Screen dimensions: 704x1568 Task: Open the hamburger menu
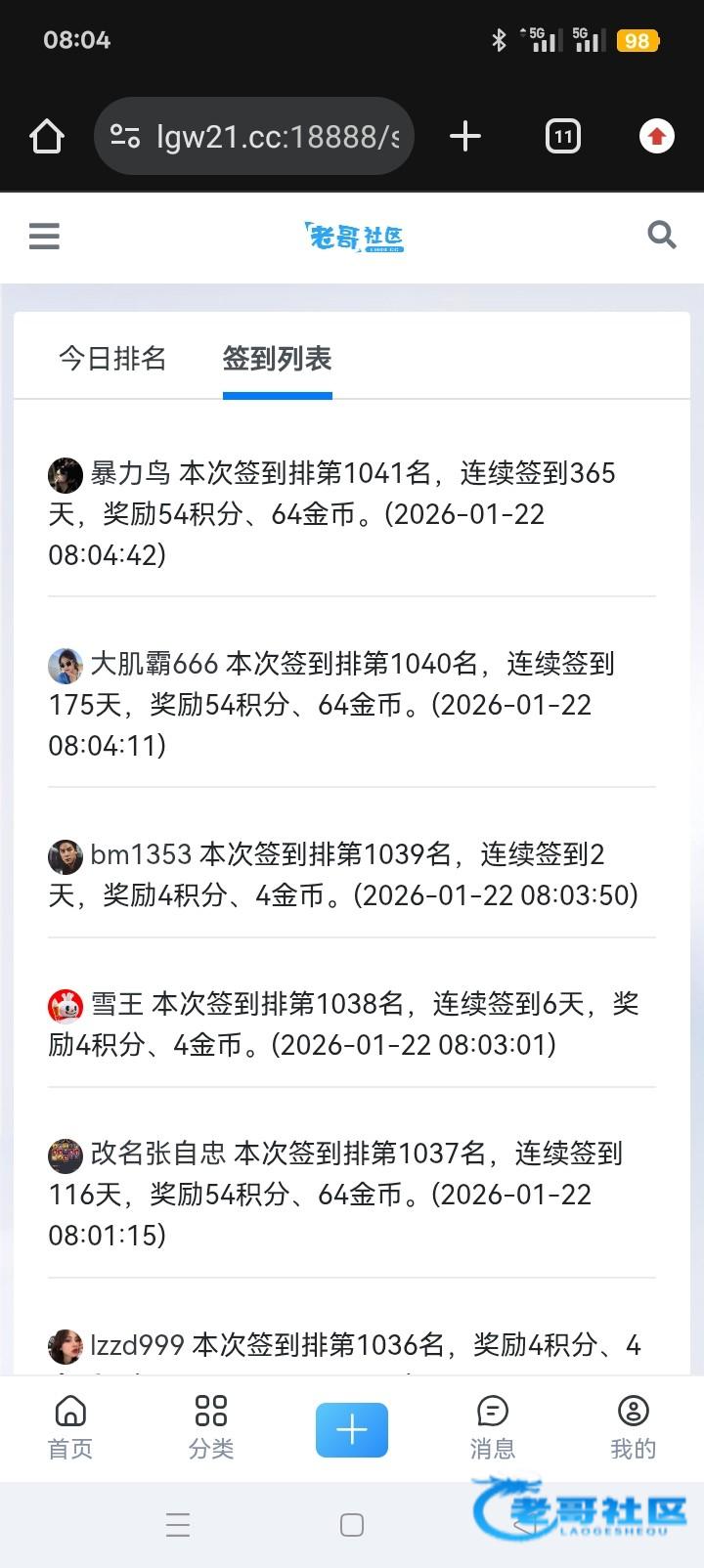(44, 236)
